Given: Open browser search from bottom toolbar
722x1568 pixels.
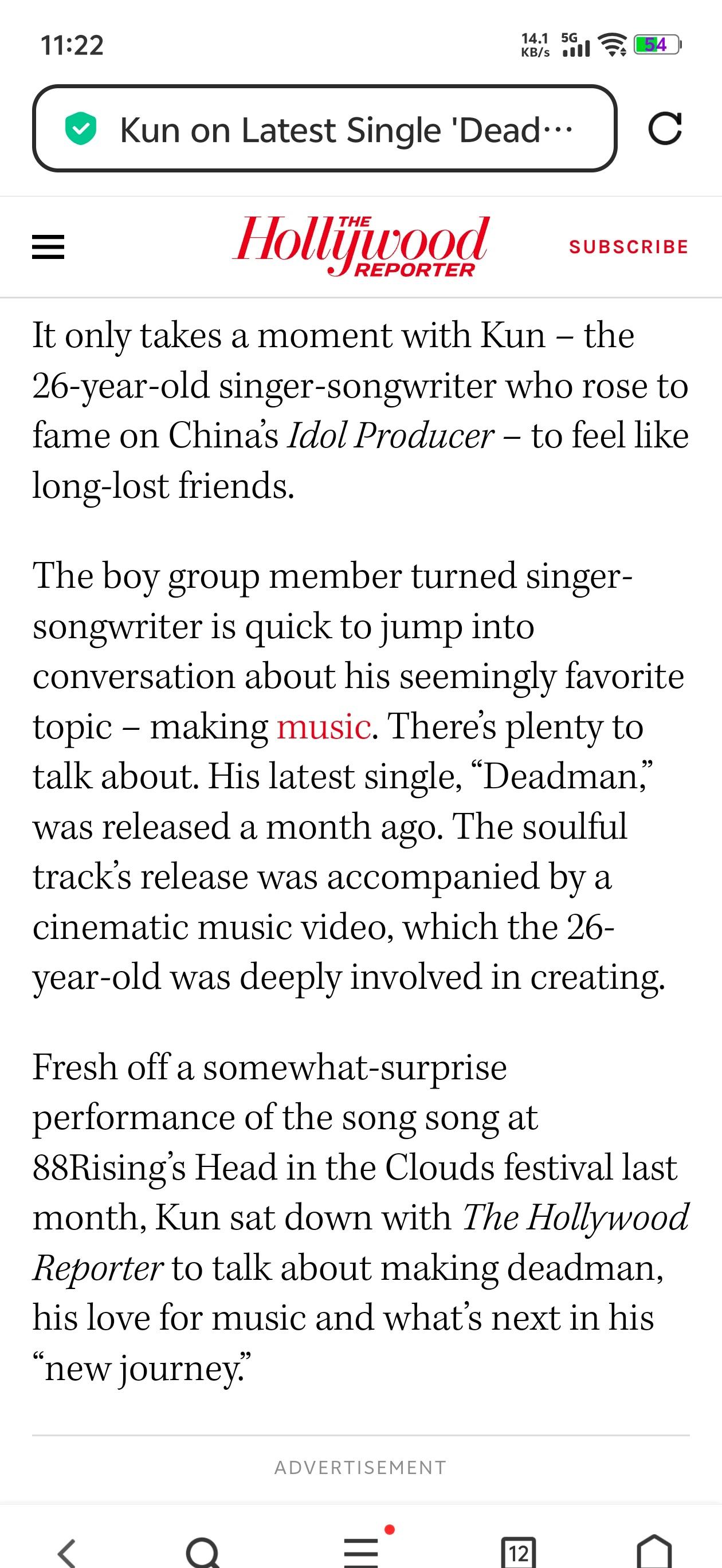Looking at the screenshot, I should click(202, 1551).
